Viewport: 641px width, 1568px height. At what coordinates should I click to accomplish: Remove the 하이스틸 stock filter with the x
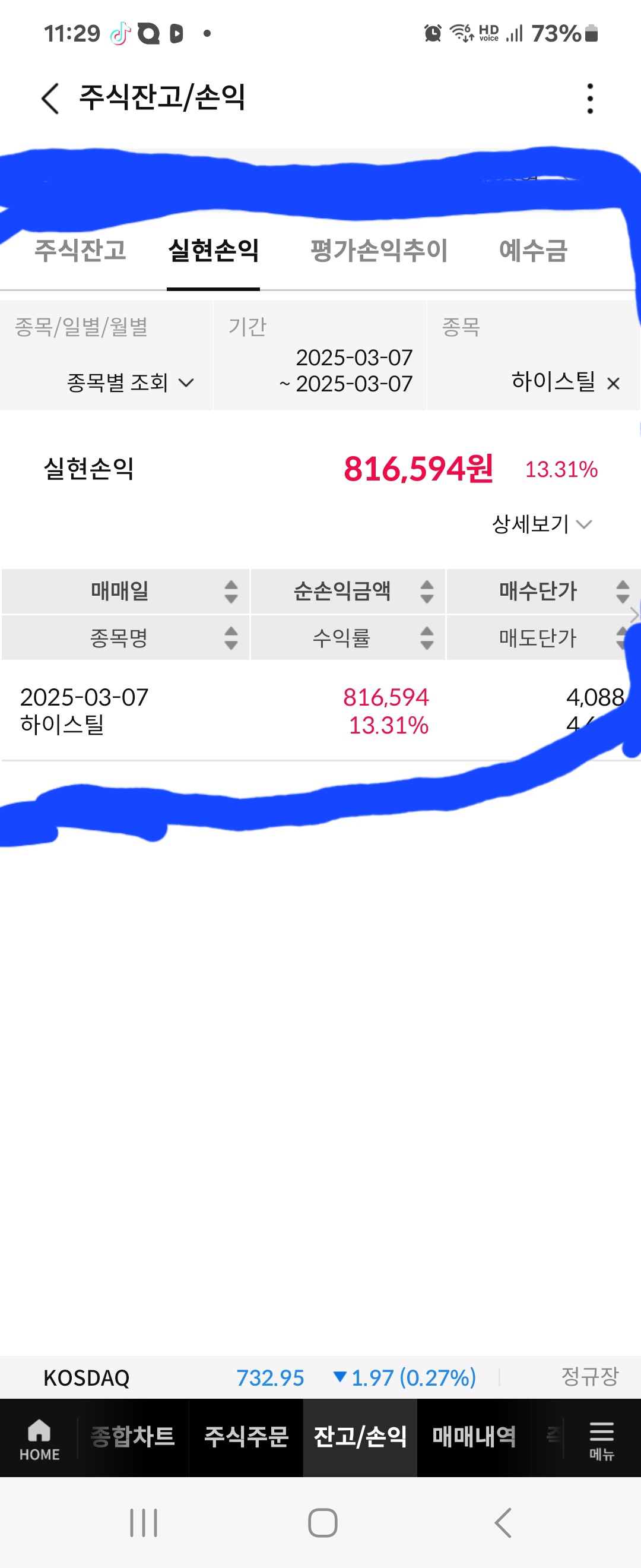click(614, 383)
